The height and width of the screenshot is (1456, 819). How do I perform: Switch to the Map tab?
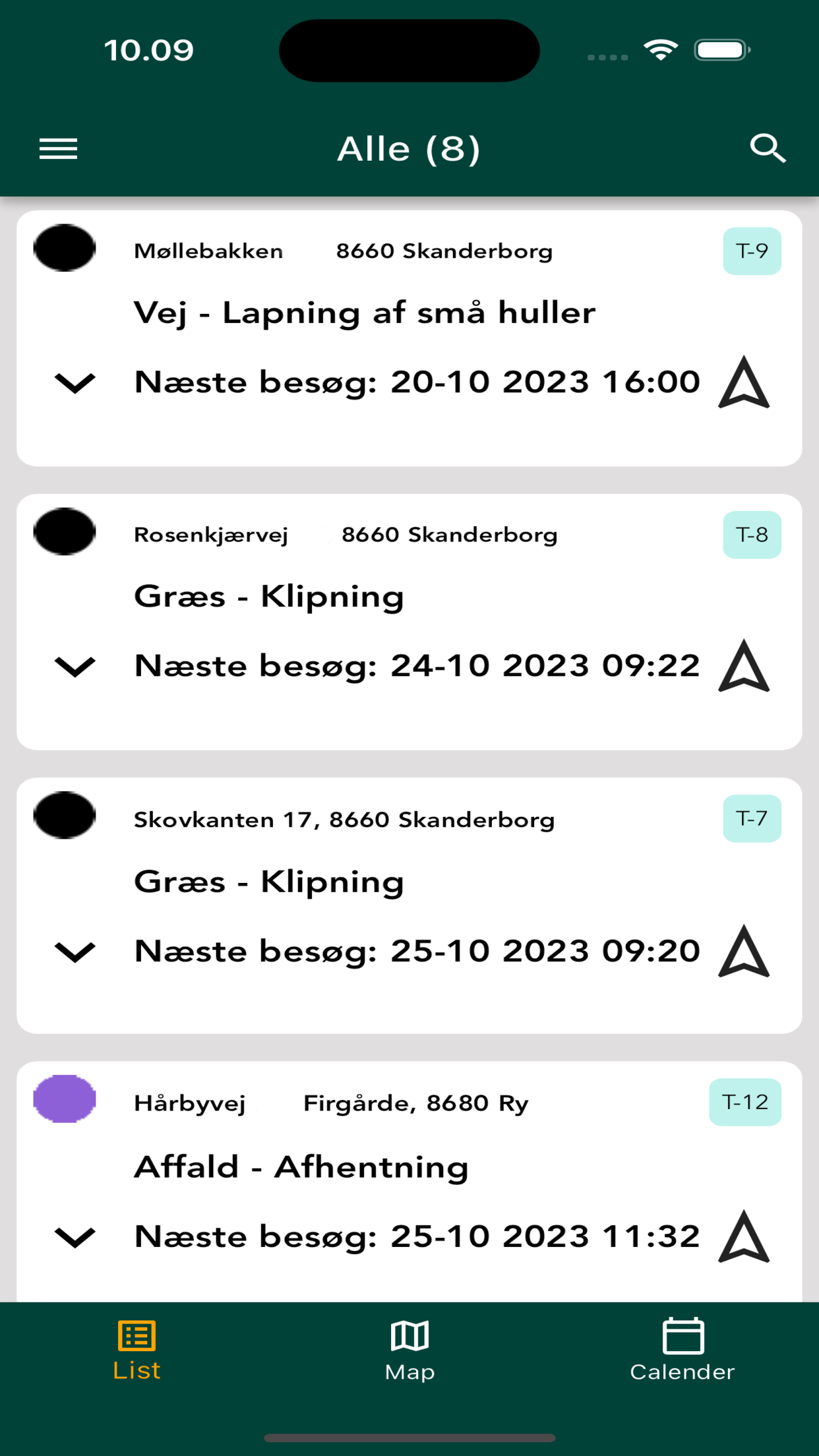pos(409,1350)
